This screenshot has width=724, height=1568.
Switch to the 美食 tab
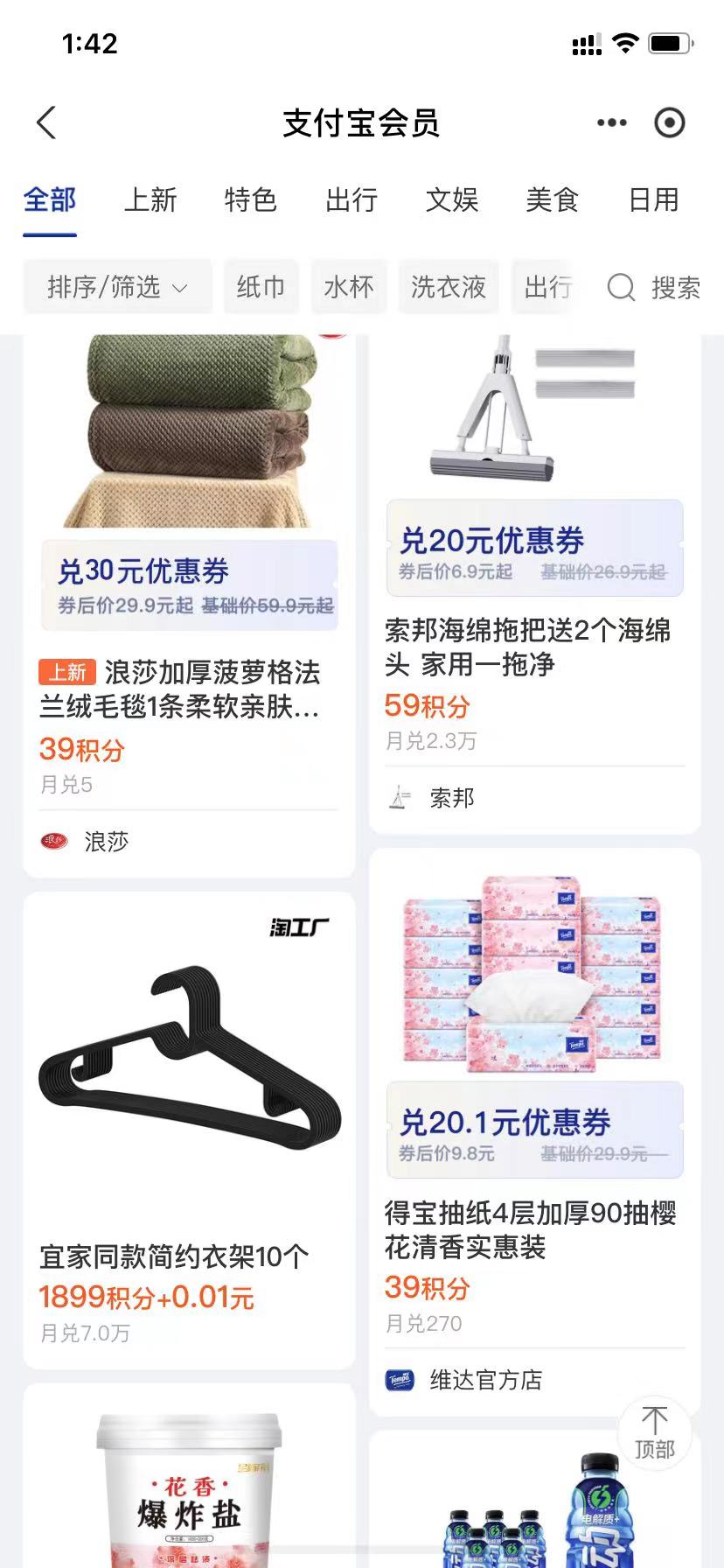point(553,200)
